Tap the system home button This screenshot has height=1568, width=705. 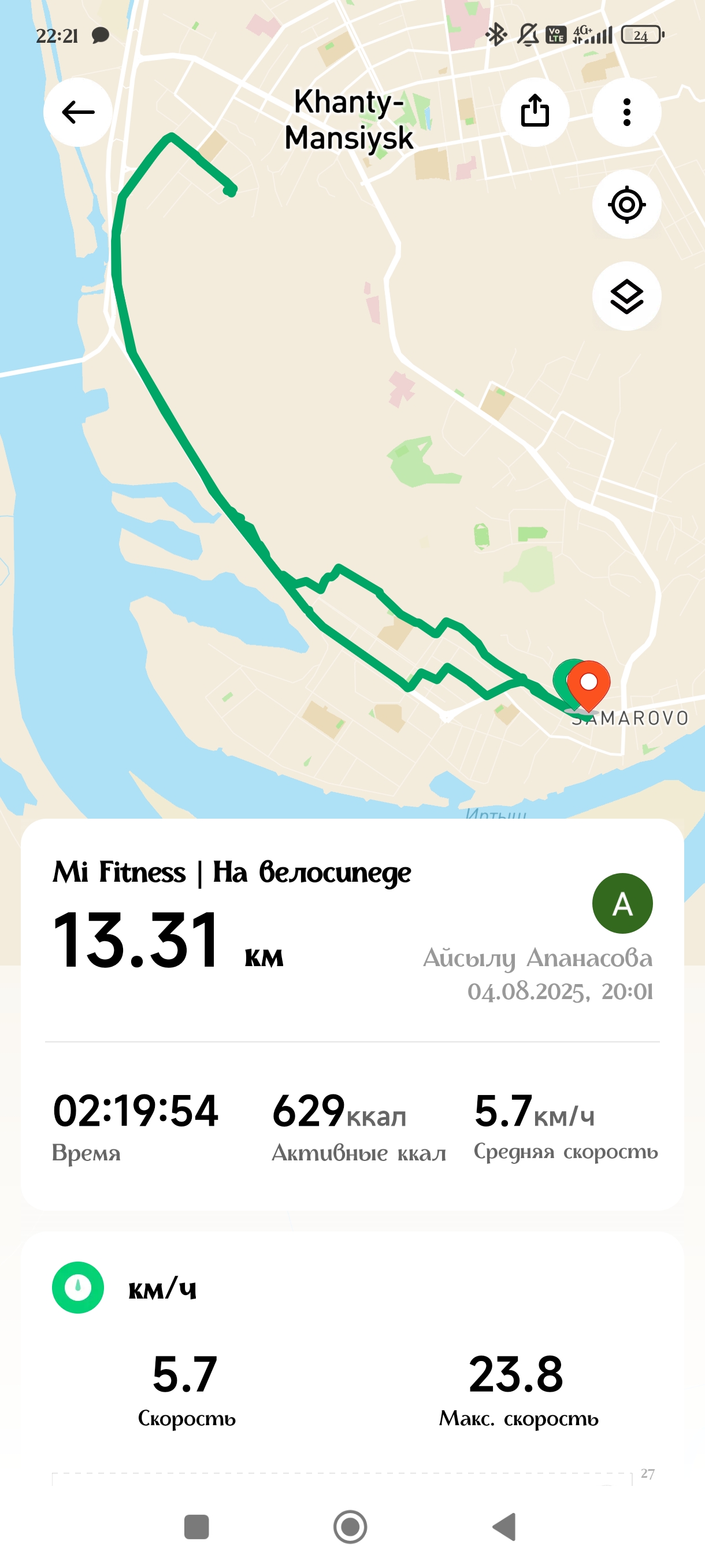350,1526
